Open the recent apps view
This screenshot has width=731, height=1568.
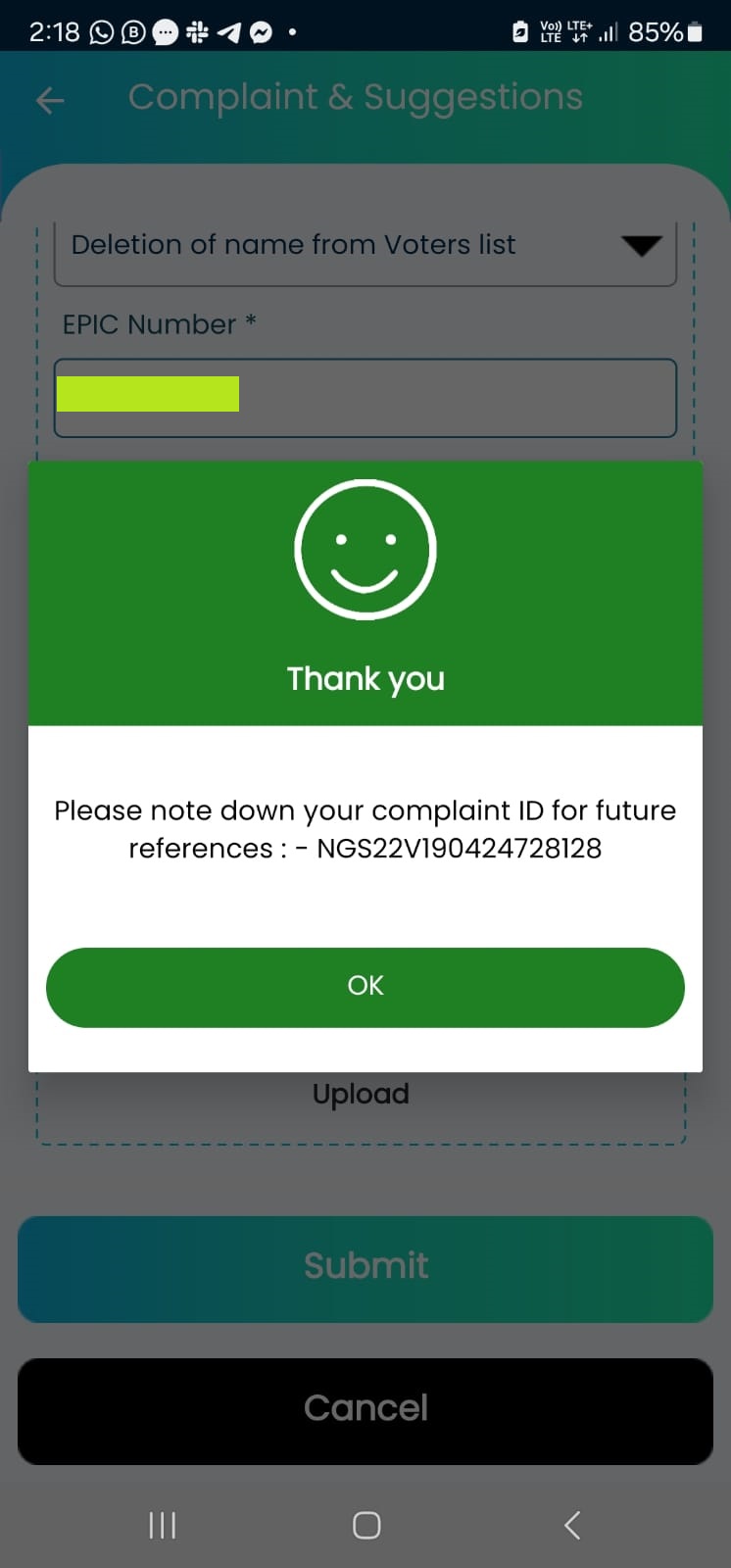click(x=162, y=1525)
